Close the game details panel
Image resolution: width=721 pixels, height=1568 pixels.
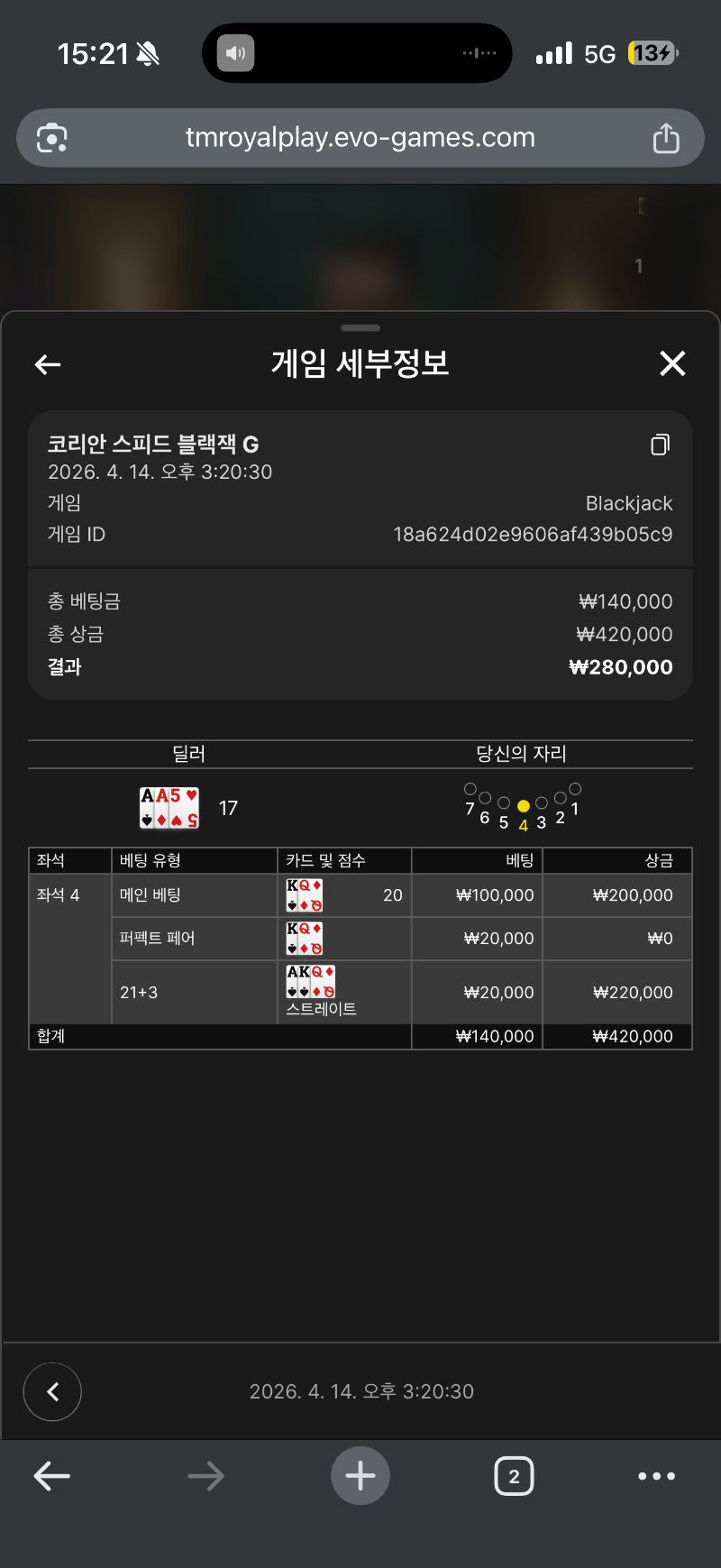pos(672,363)
